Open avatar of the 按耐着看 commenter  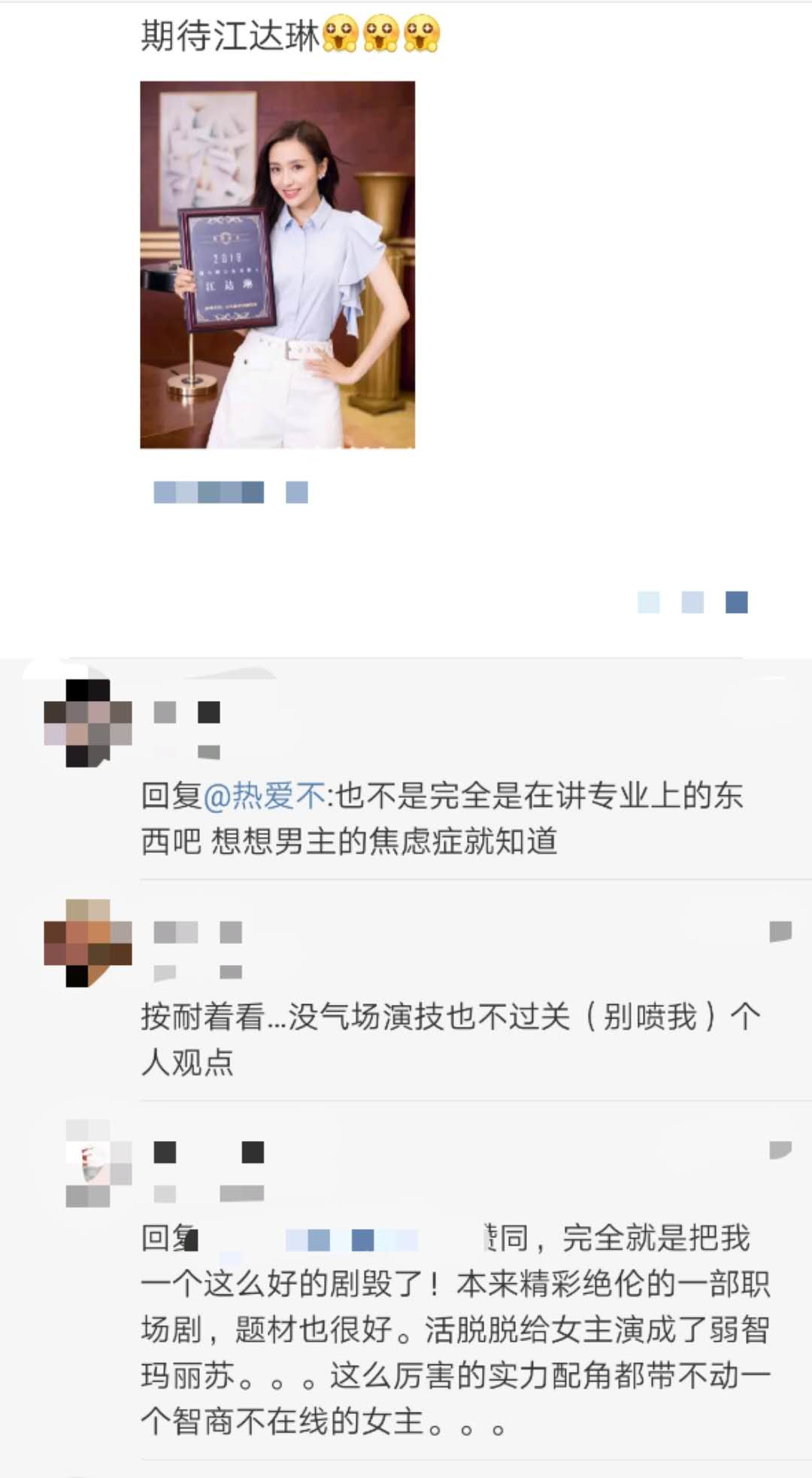click(x=88, y=942)
